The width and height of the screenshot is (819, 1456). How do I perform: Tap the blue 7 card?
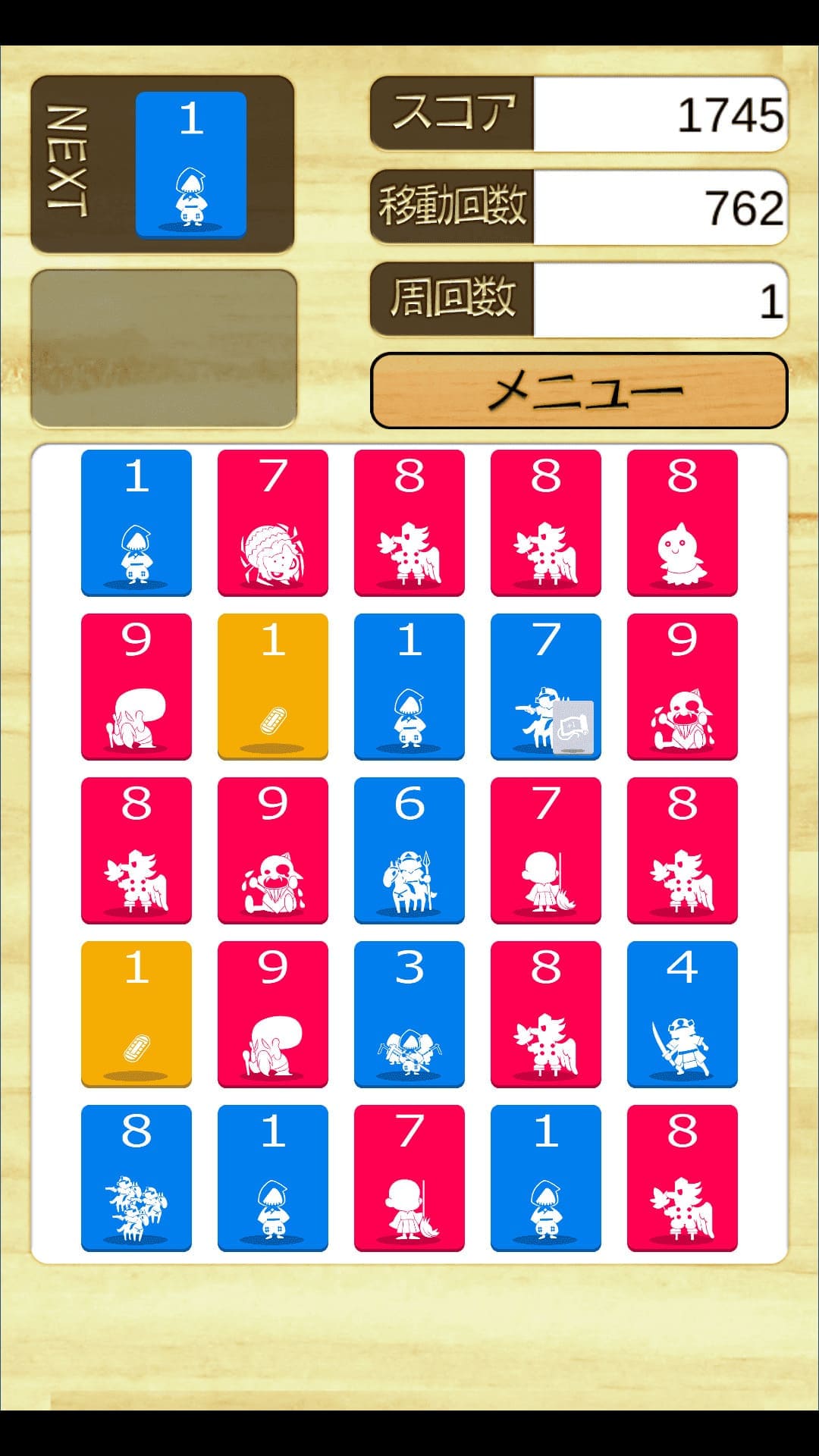(545, 686)
